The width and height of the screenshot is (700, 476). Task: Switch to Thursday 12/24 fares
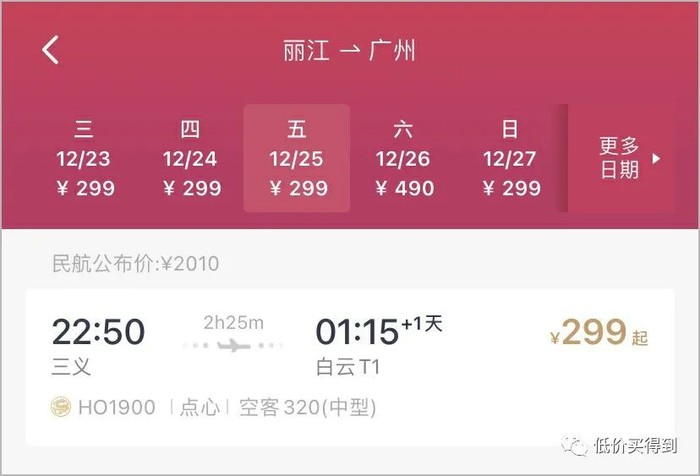click(x=191, y=158)
